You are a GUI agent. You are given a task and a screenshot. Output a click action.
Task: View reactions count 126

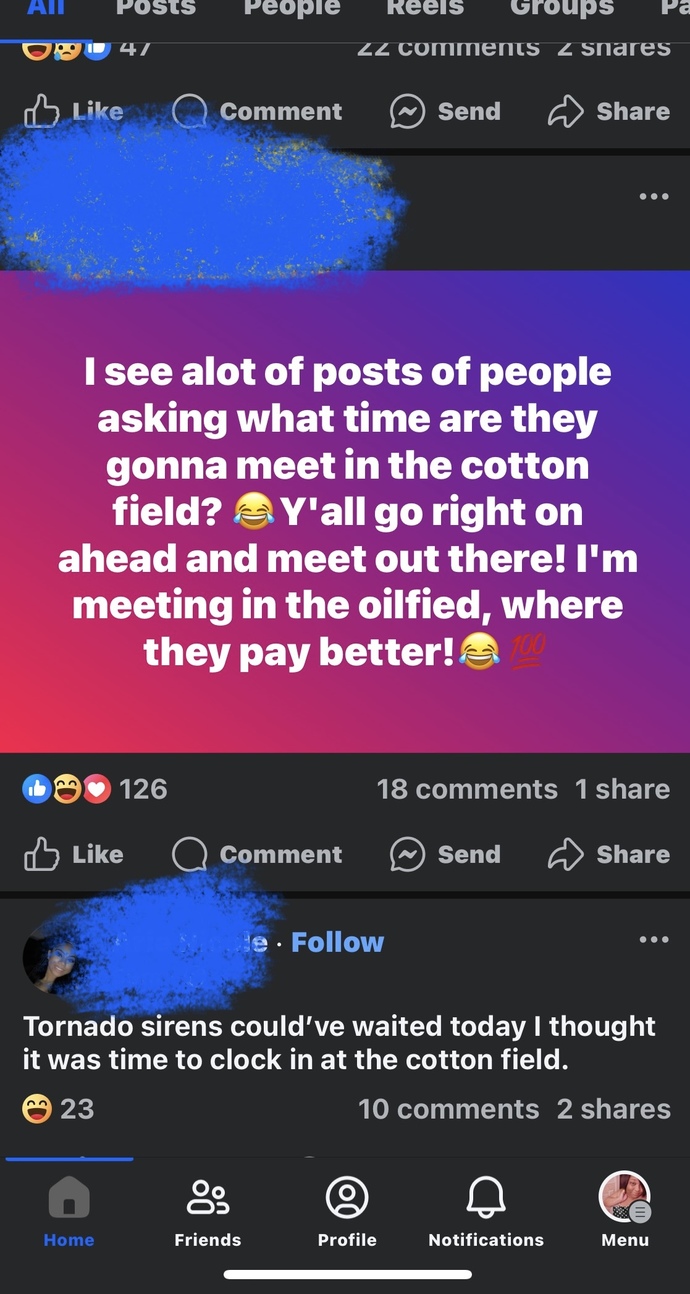point(95,789)
